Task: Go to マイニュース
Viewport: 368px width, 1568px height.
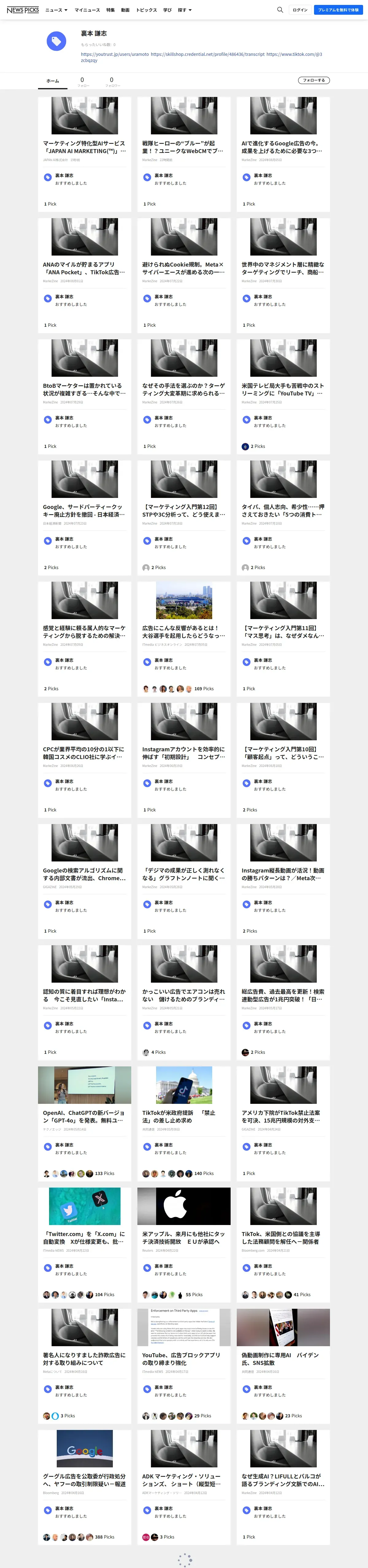Action: [x=87, y=10]
